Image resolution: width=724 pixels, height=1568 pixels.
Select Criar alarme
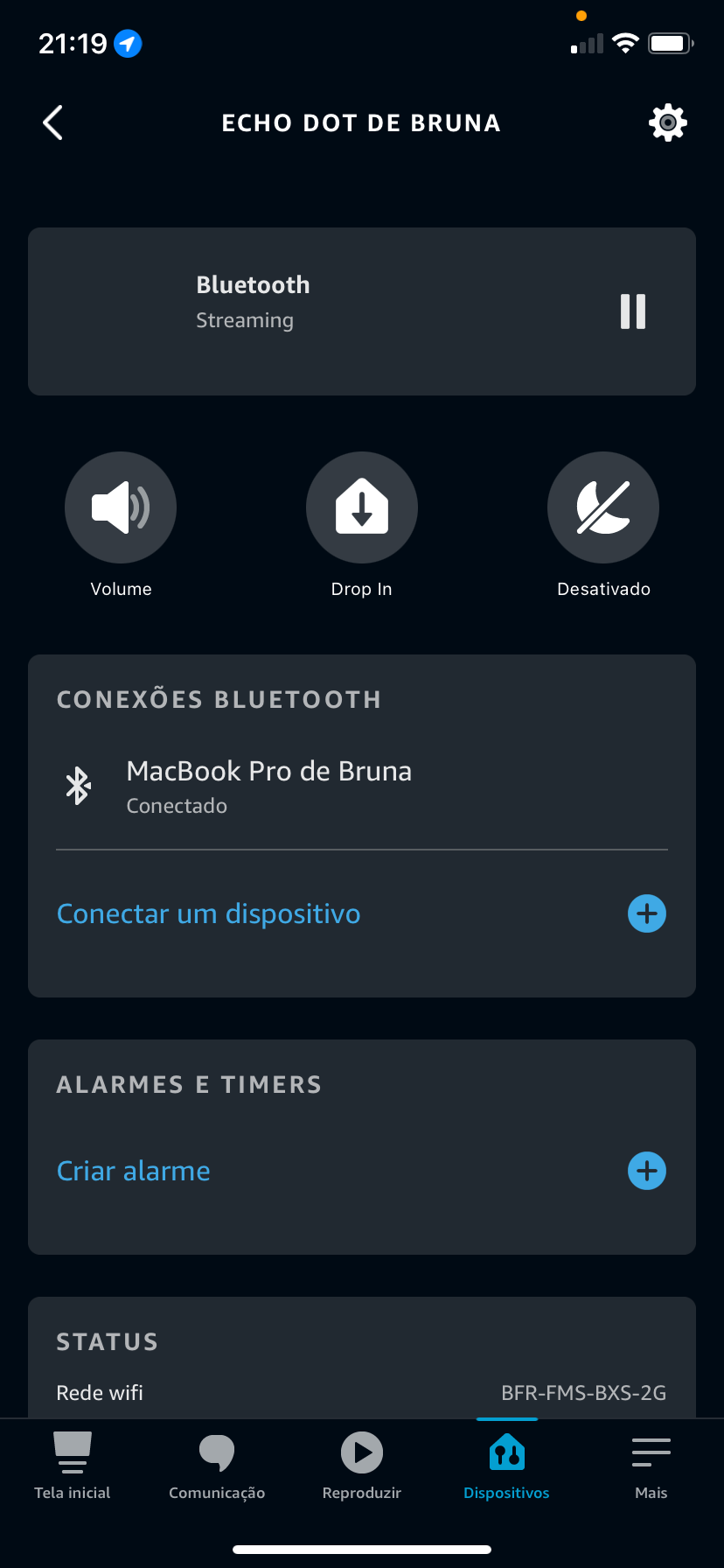tap(134, 1171)
